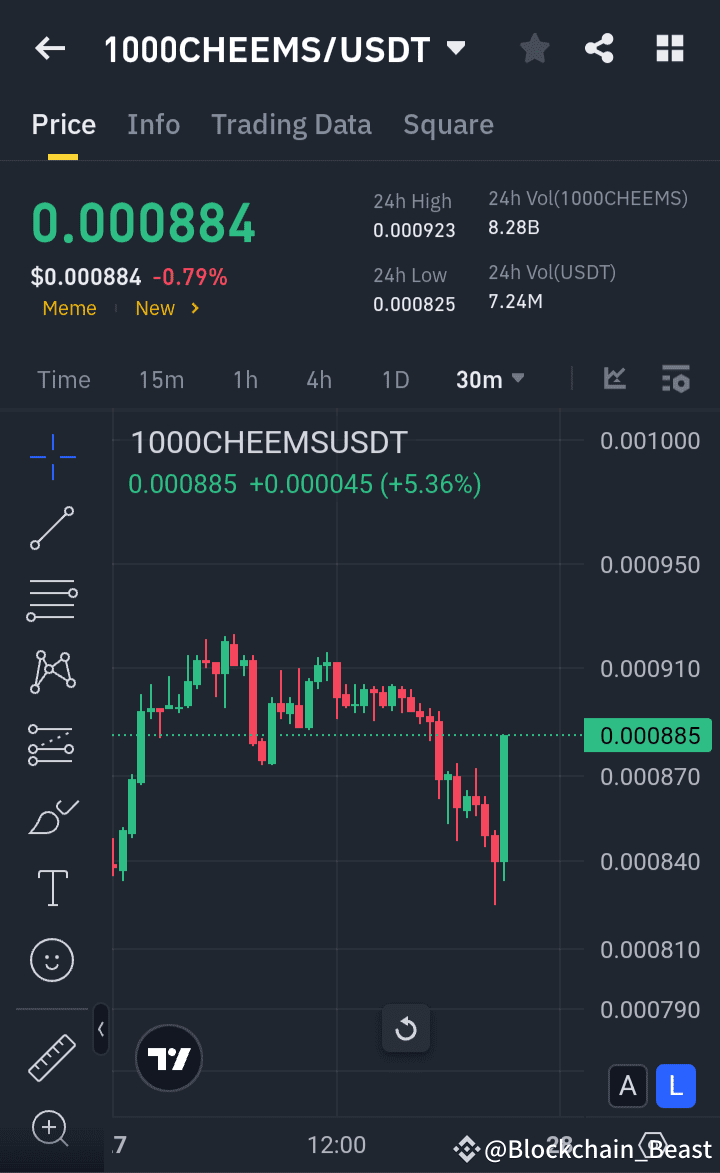Click the TradingView logo on the chart
This screenshot has width=720, height=1173.
168,1057
